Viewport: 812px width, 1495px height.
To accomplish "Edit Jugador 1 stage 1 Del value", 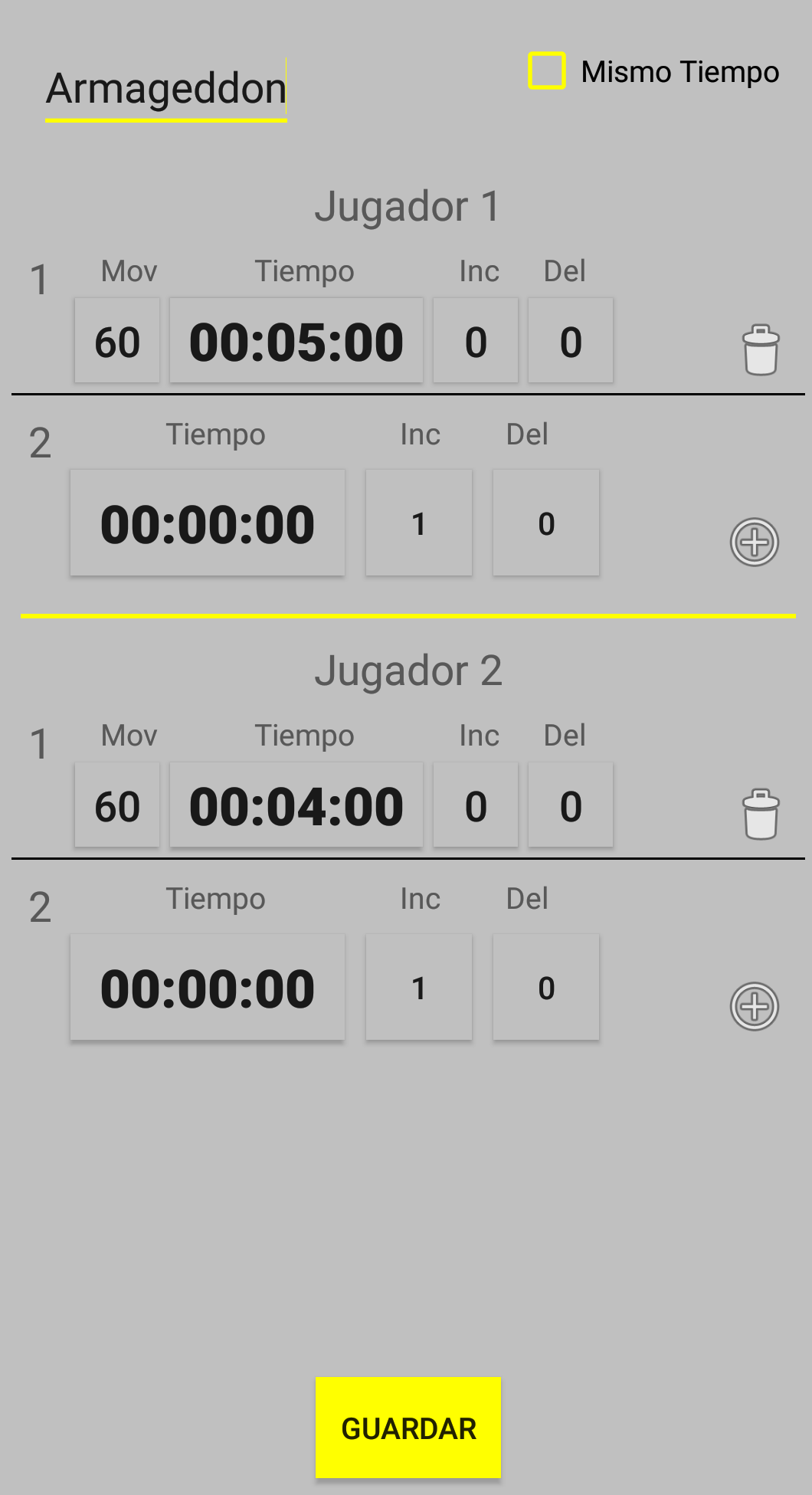I will click(x=571, y=340).
